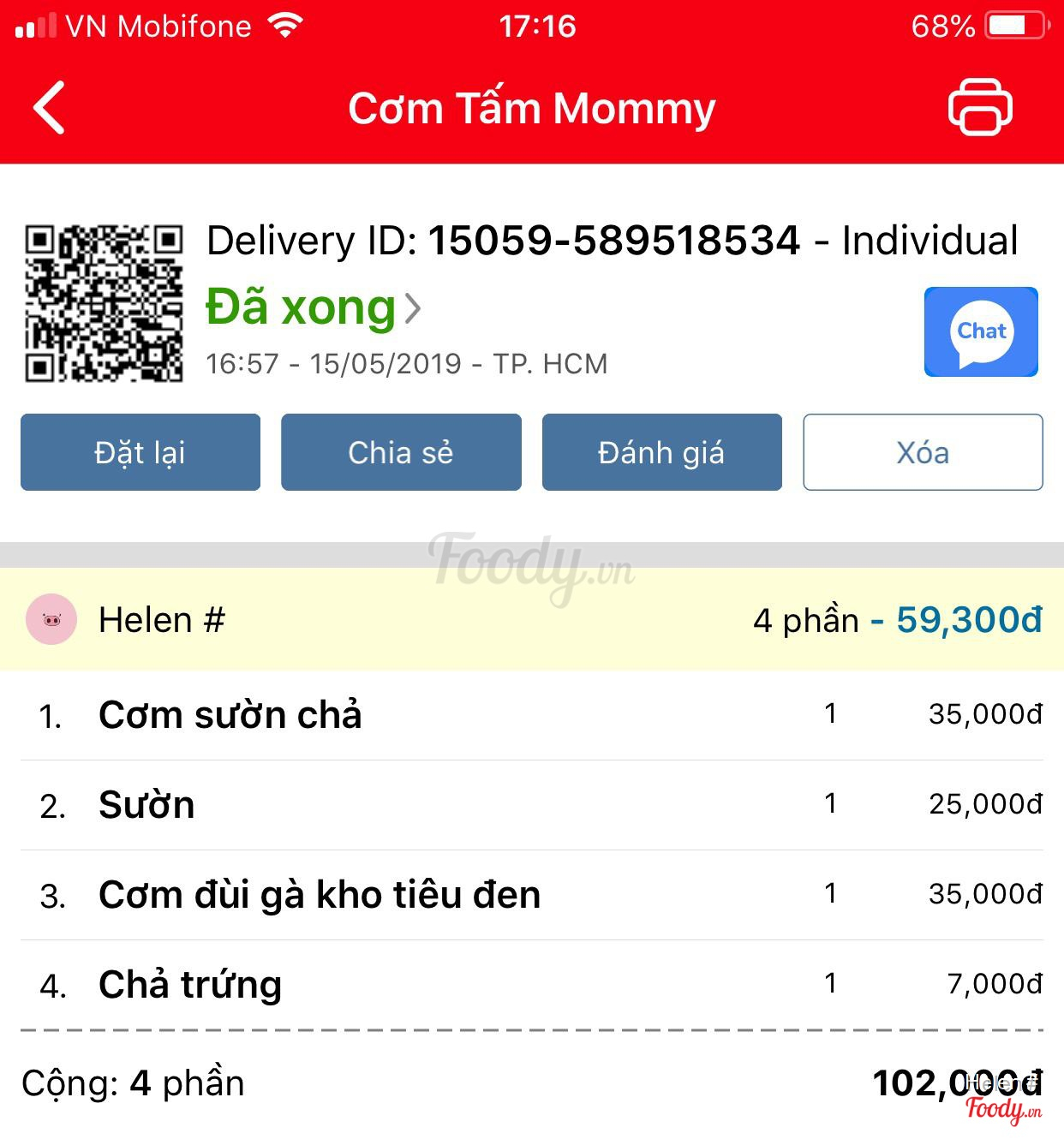This screenshot has height=1139, width=1064.
Task: Go back using the arrow icon
Action: (50, 108)
